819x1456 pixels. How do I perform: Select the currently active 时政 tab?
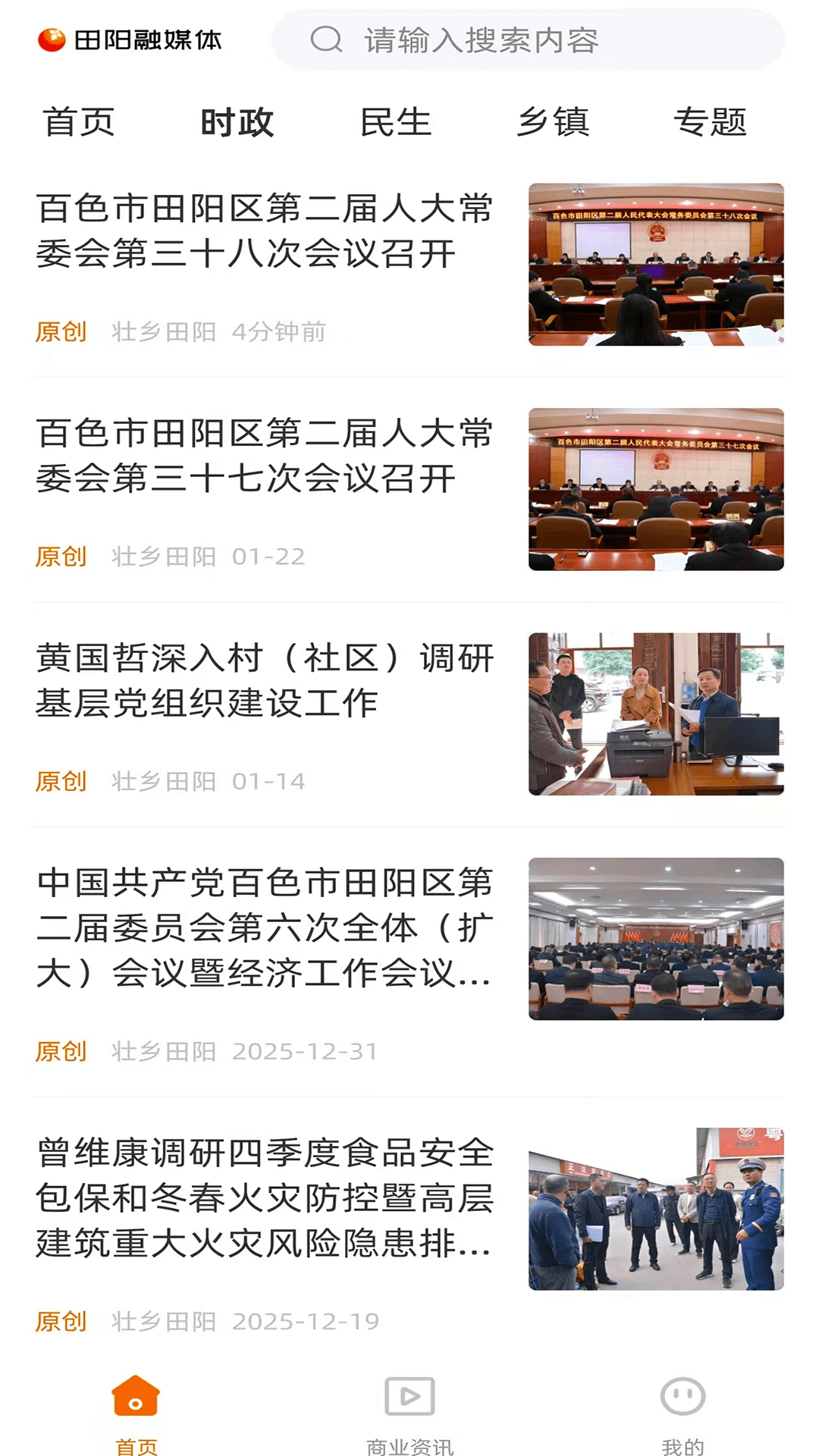[236, 123]
